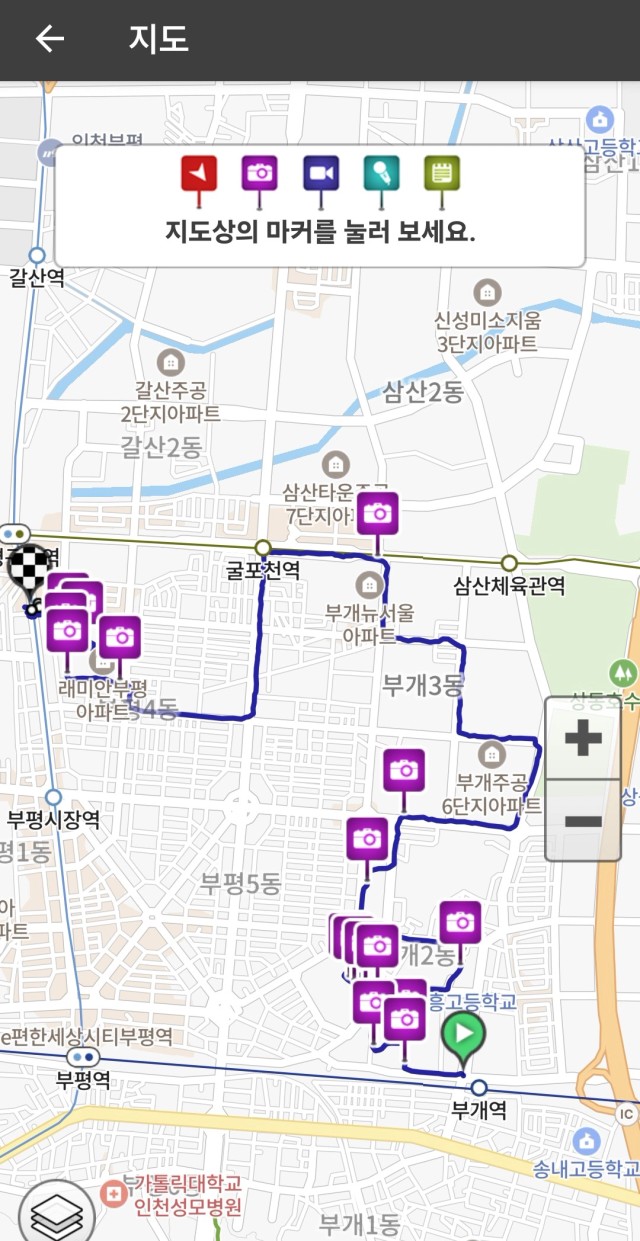Open the photo marker above 흥고등학교
640x1241 pixels.
click(x=460, y=922)
